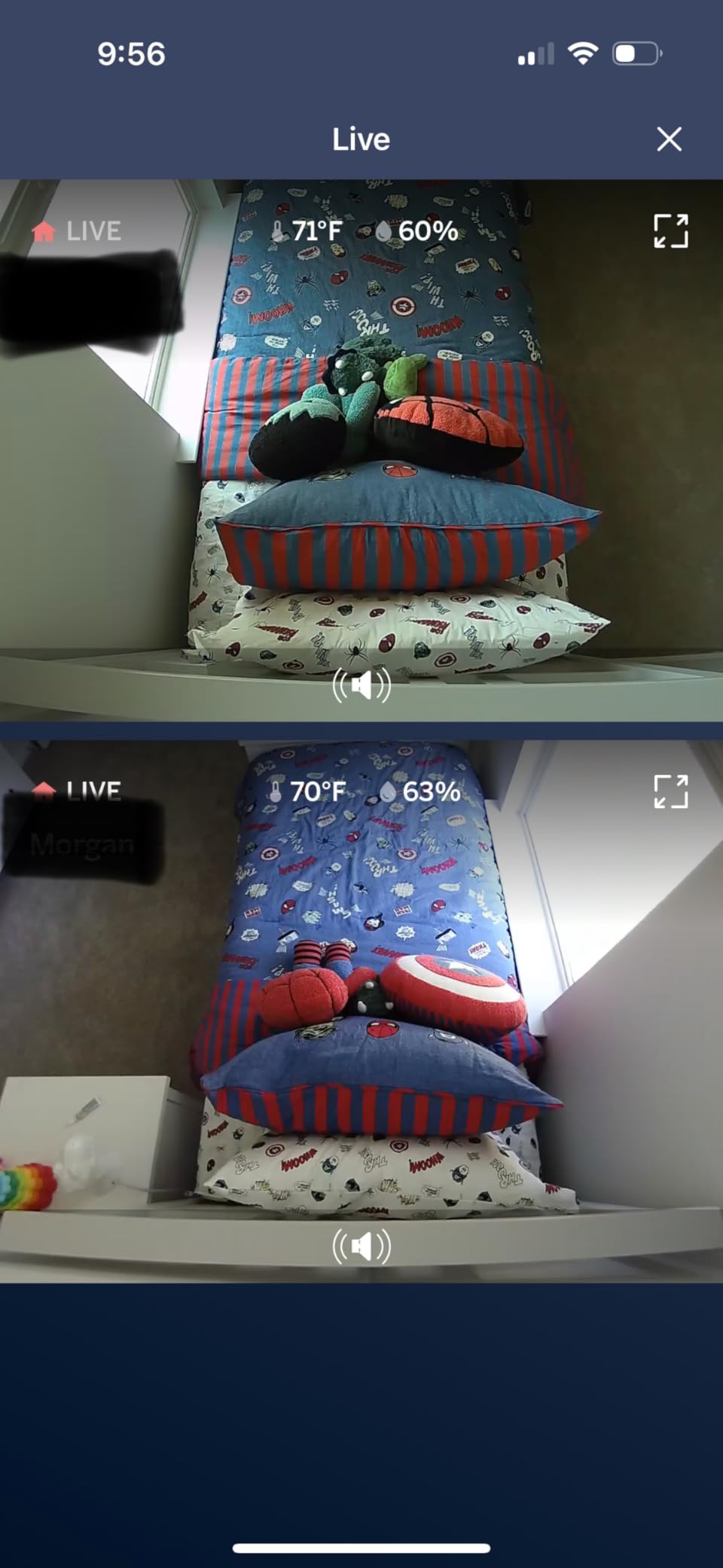Toggle sound on the 70°F camera feed
The width and height of the screenshot is (723, 1568).
click(361, 1246)
